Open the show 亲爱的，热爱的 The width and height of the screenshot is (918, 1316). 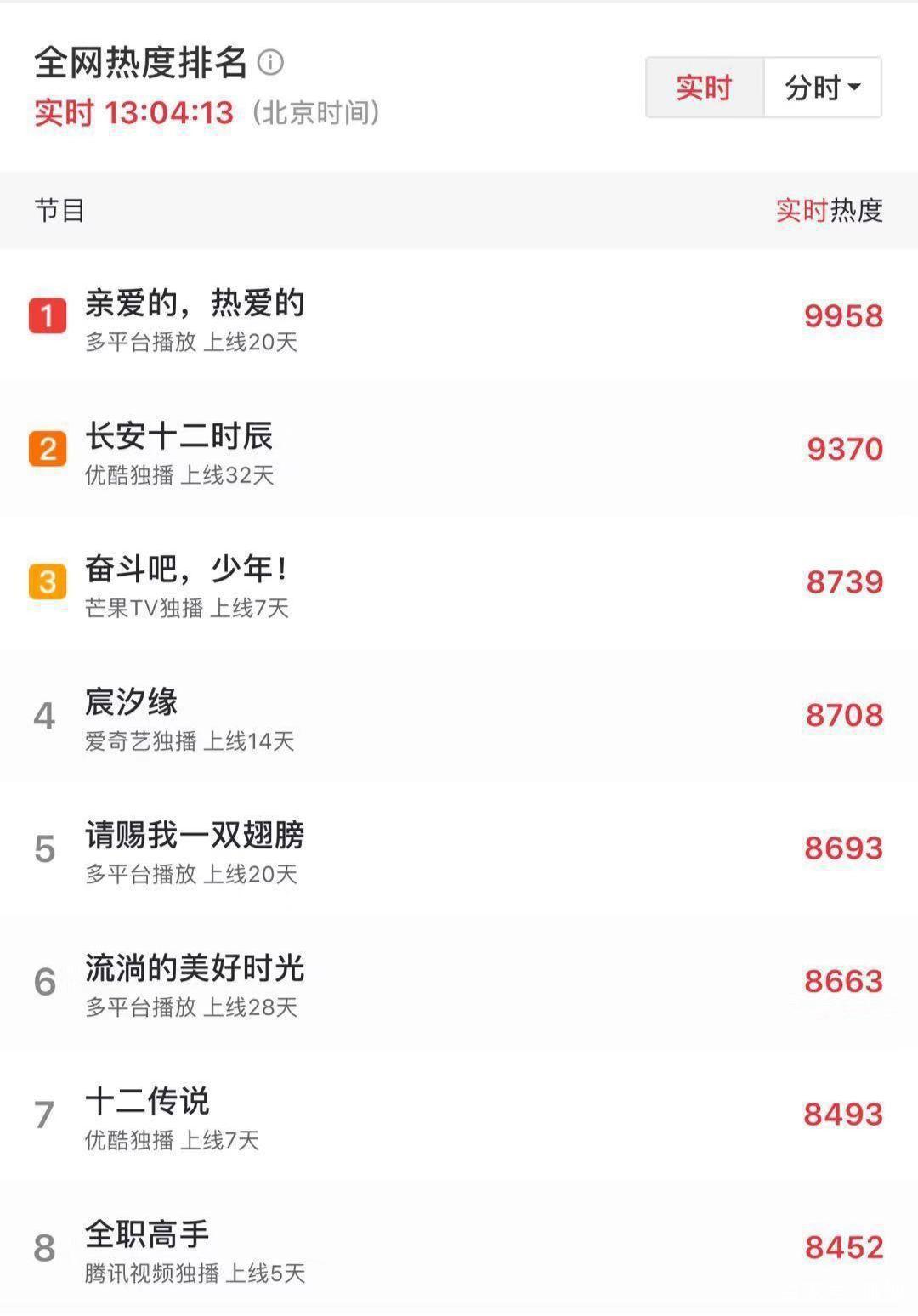click(195, 304)
